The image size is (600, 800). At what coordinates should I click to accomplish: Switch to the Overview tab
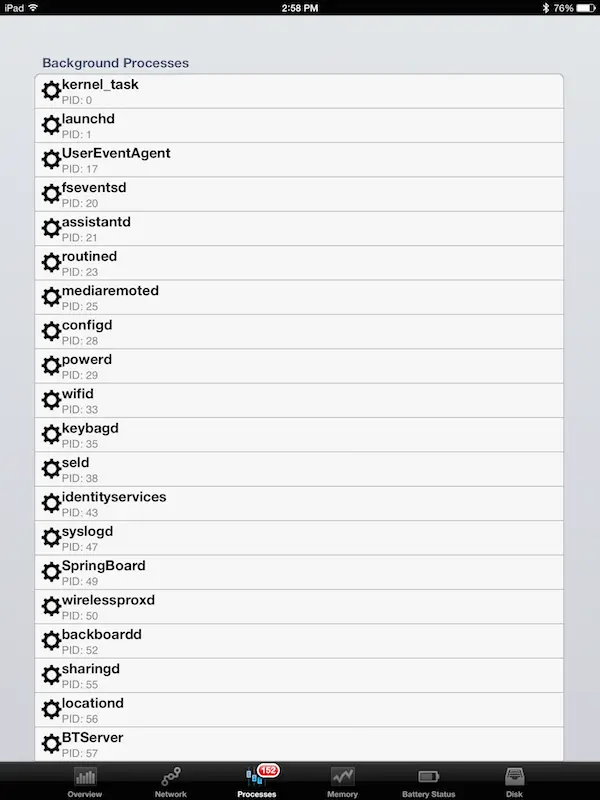85,781
